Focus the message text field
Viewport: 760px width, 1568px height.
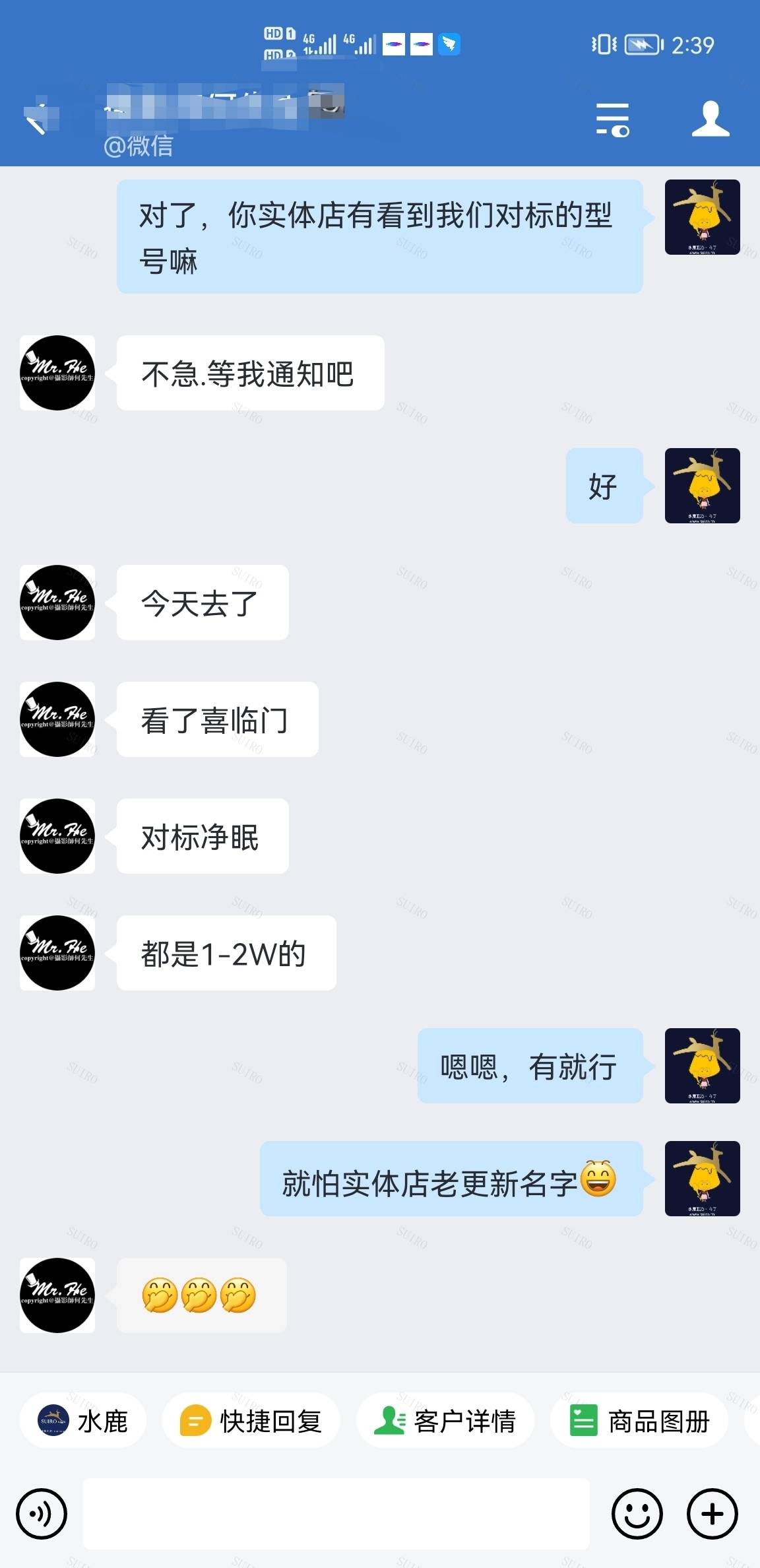pyautogui.click(x=336, y=1513)
